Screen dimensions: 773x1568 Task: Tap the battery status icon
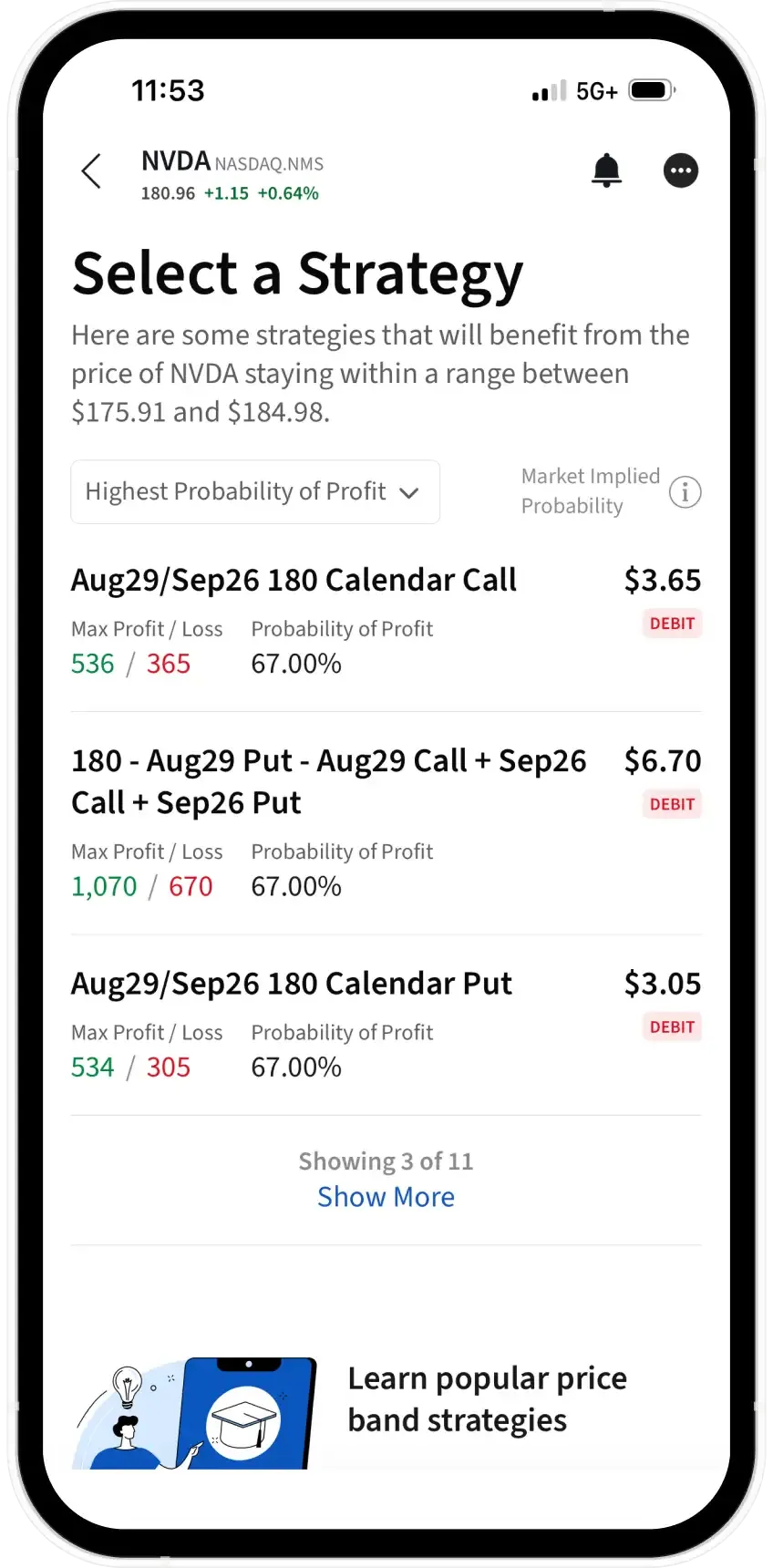click(x=651, y=89)
